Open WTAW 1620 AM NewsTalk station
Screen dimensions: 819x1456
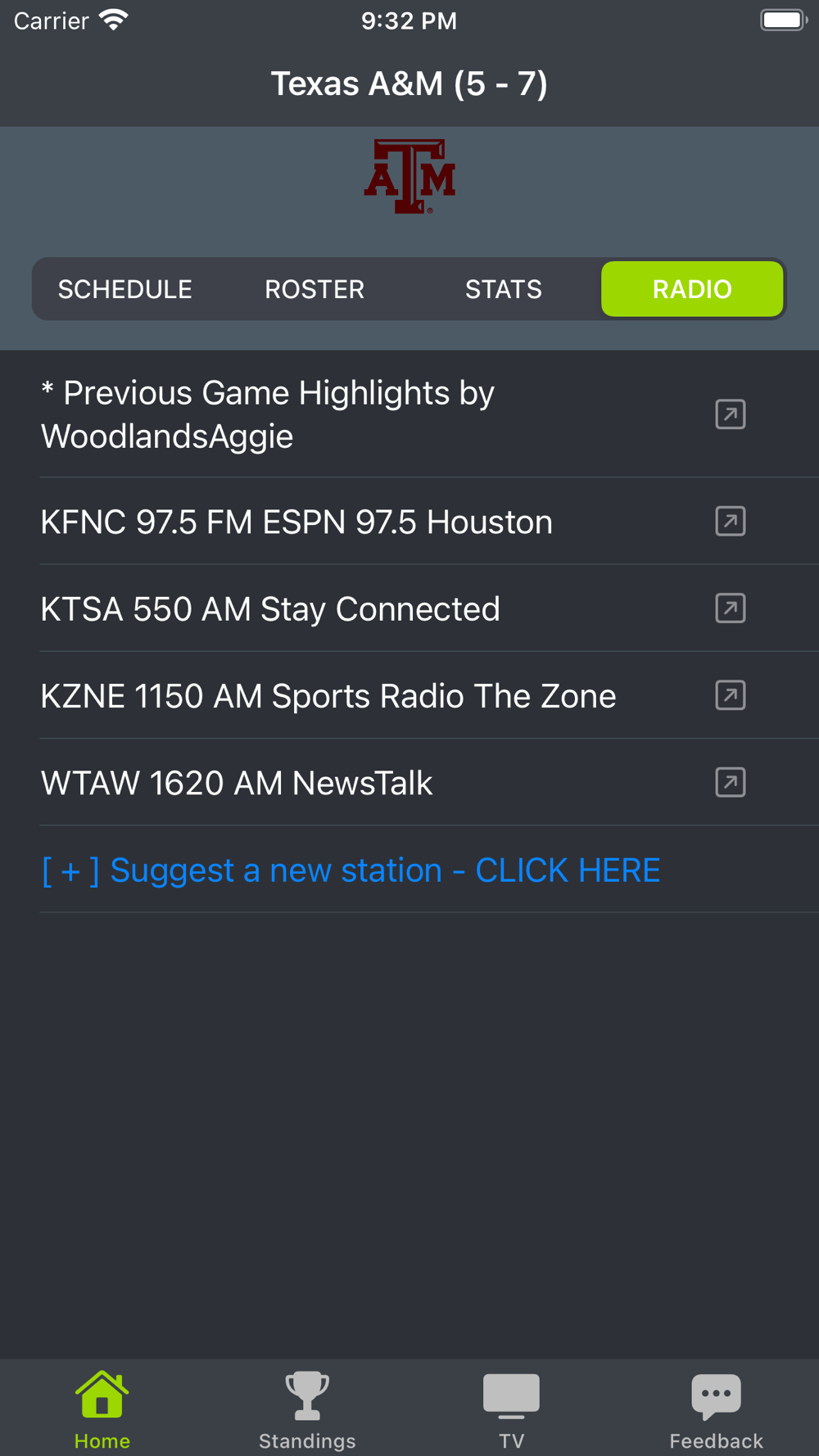(409, 782)
